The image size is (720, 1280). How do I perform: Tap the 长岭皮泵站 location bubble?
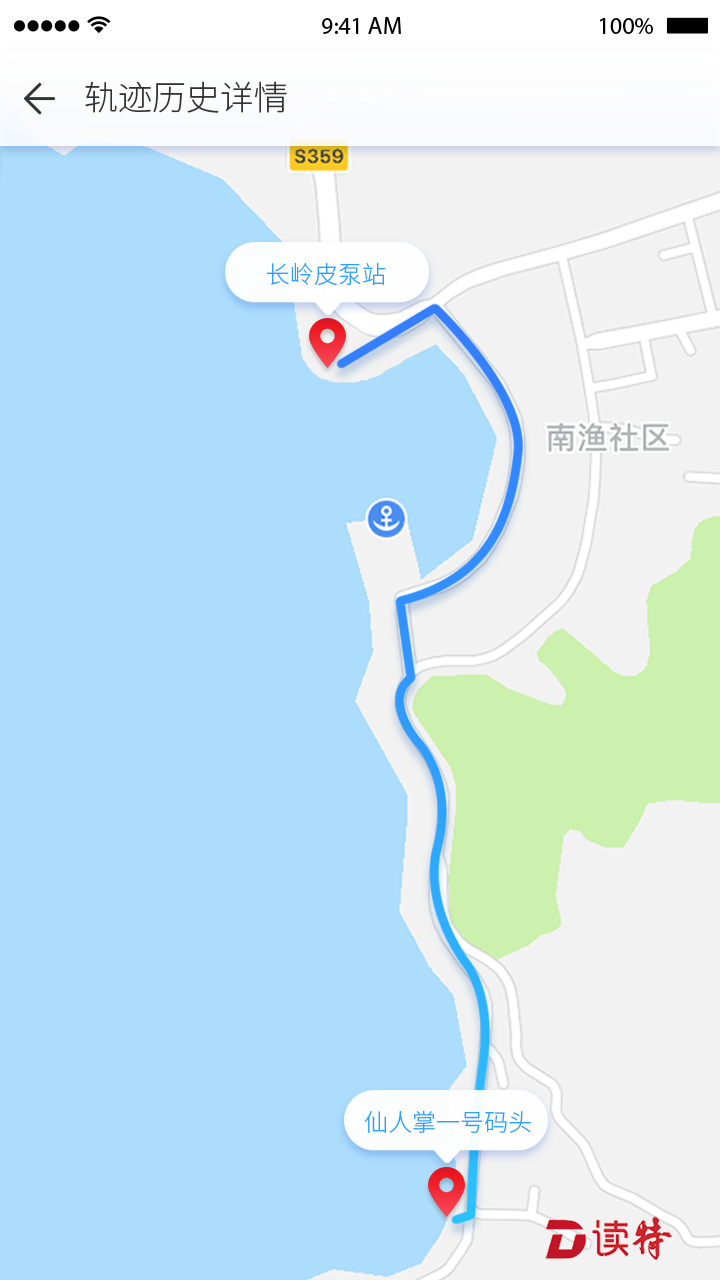point(327,274)
